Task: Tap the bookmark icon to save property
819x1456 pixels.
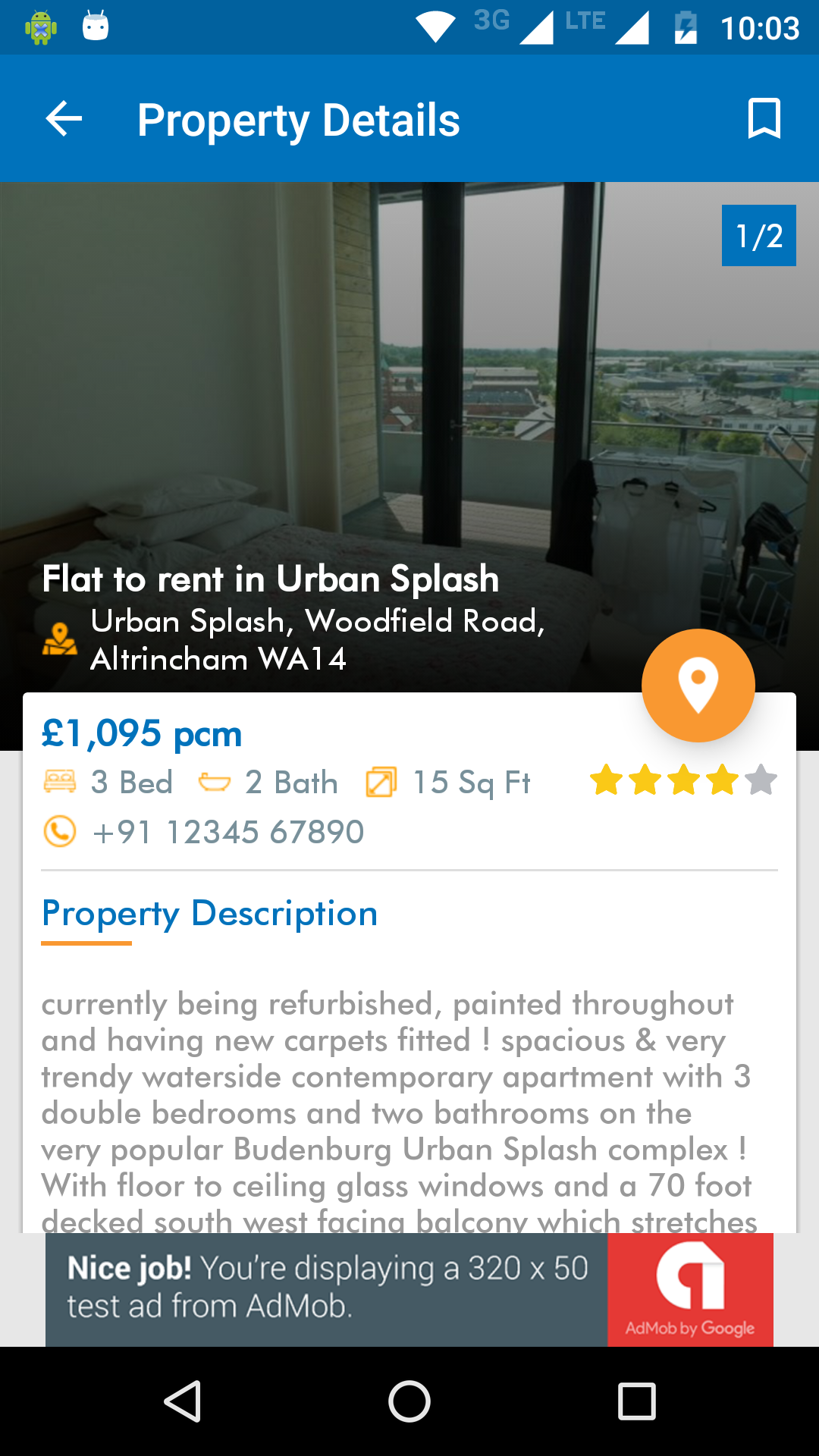Action: (x=765, y=118)
